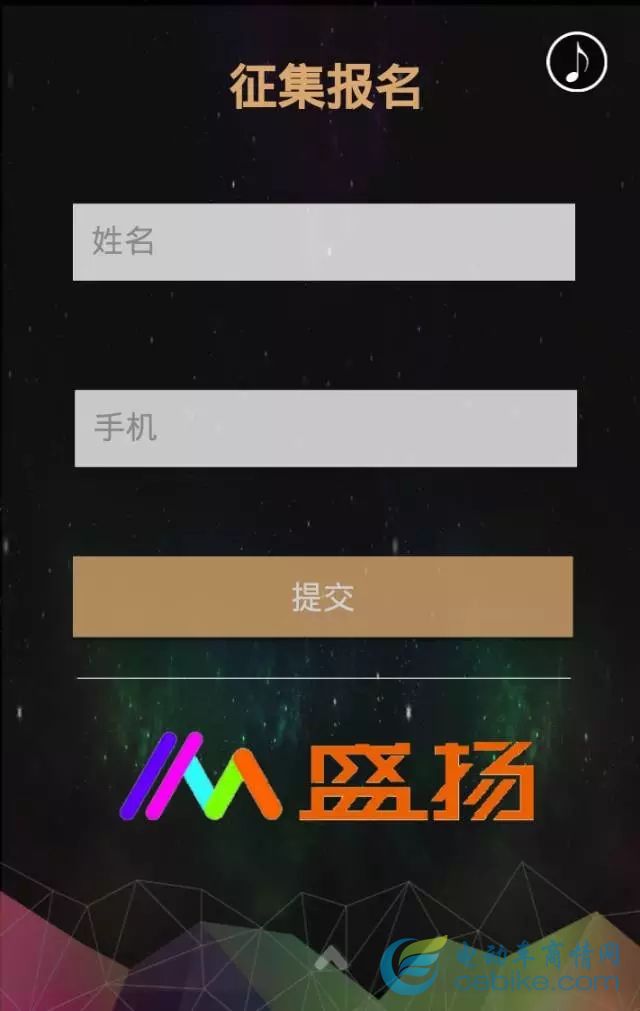Screen dimensions: 640x1011
Task: Tap the up arrow page indicator
Action: coord(330,959)
